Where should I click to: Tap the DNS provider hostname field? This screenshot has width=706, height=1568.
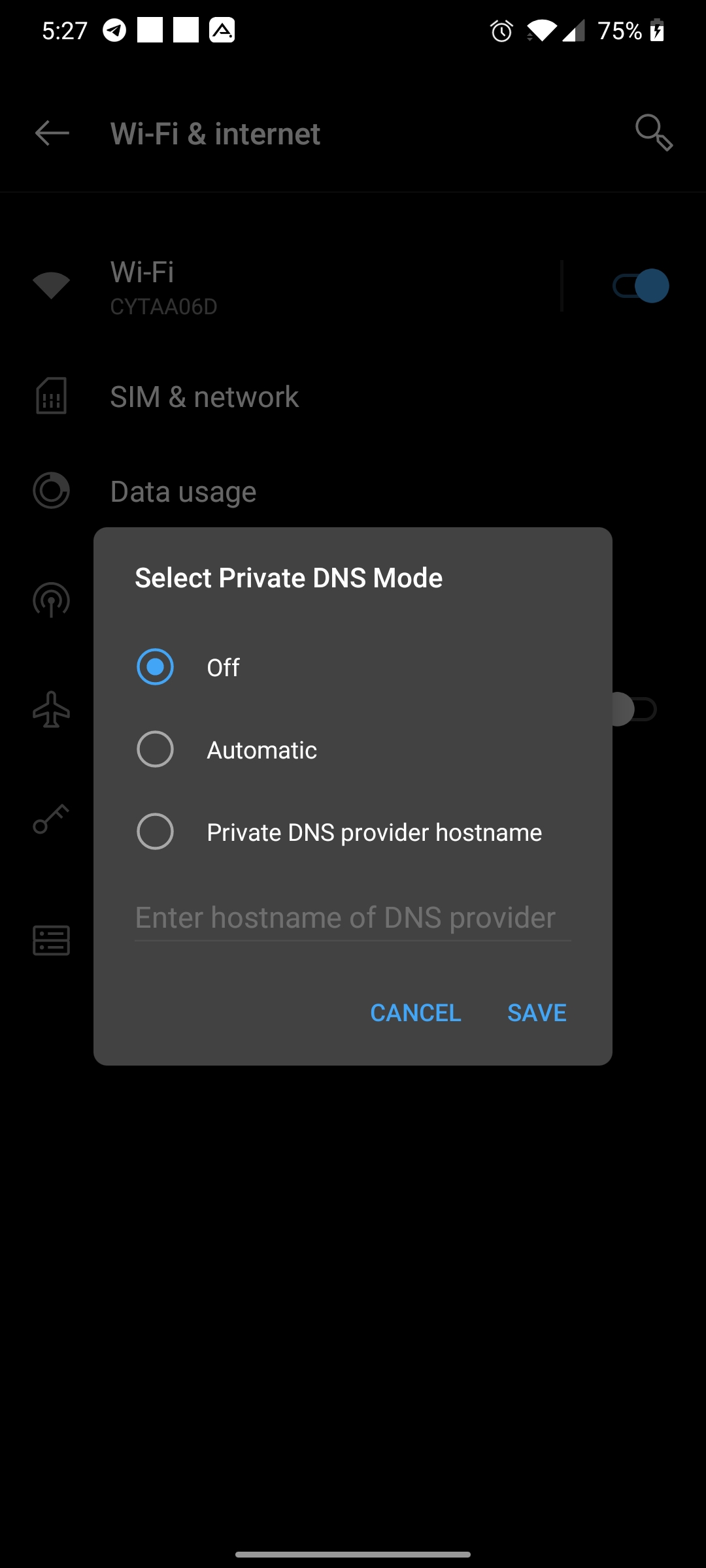353,918
